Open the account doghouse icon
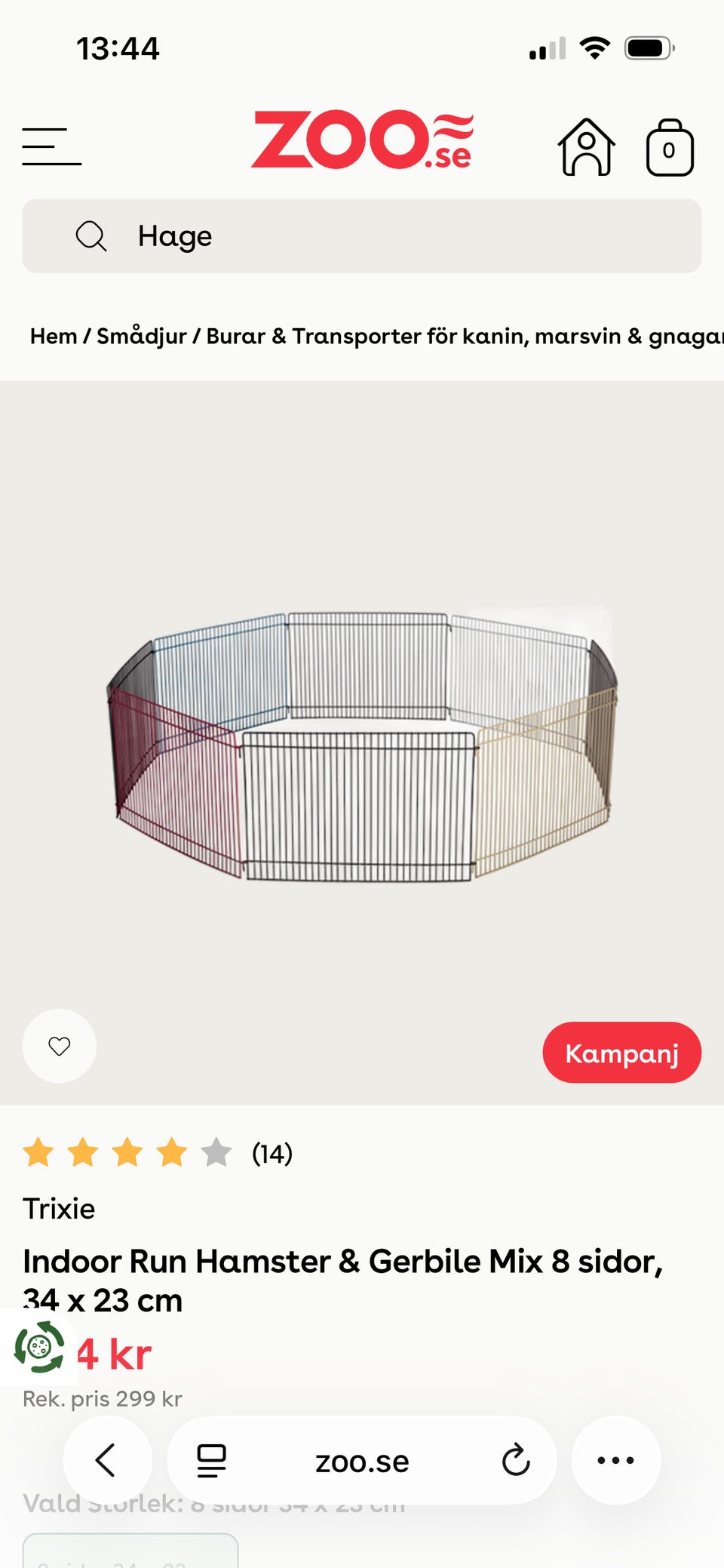 (x=586, y=147)
